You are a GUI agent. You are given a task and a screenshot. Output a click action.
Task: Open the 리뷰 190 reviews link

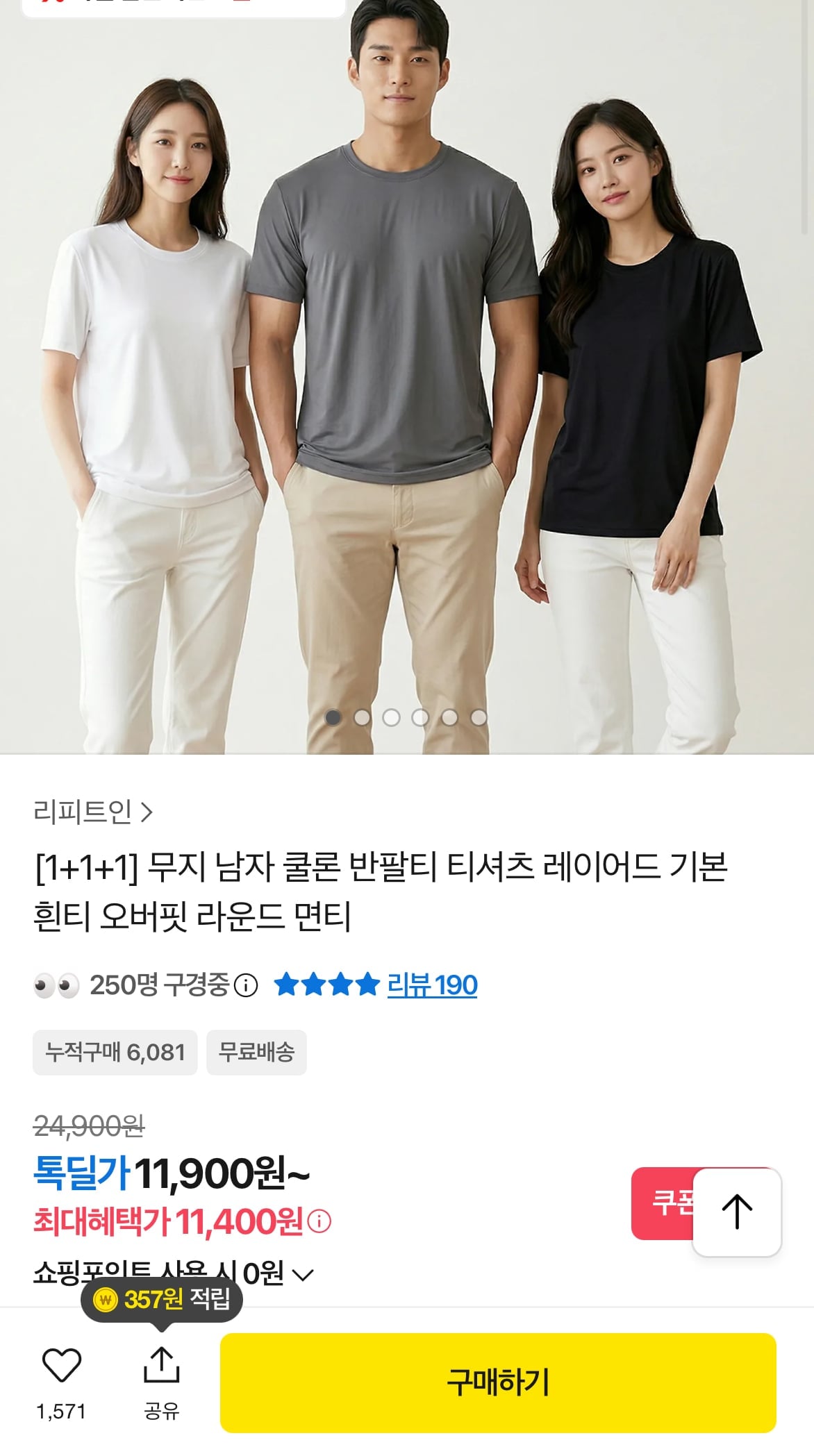point(432,985)
